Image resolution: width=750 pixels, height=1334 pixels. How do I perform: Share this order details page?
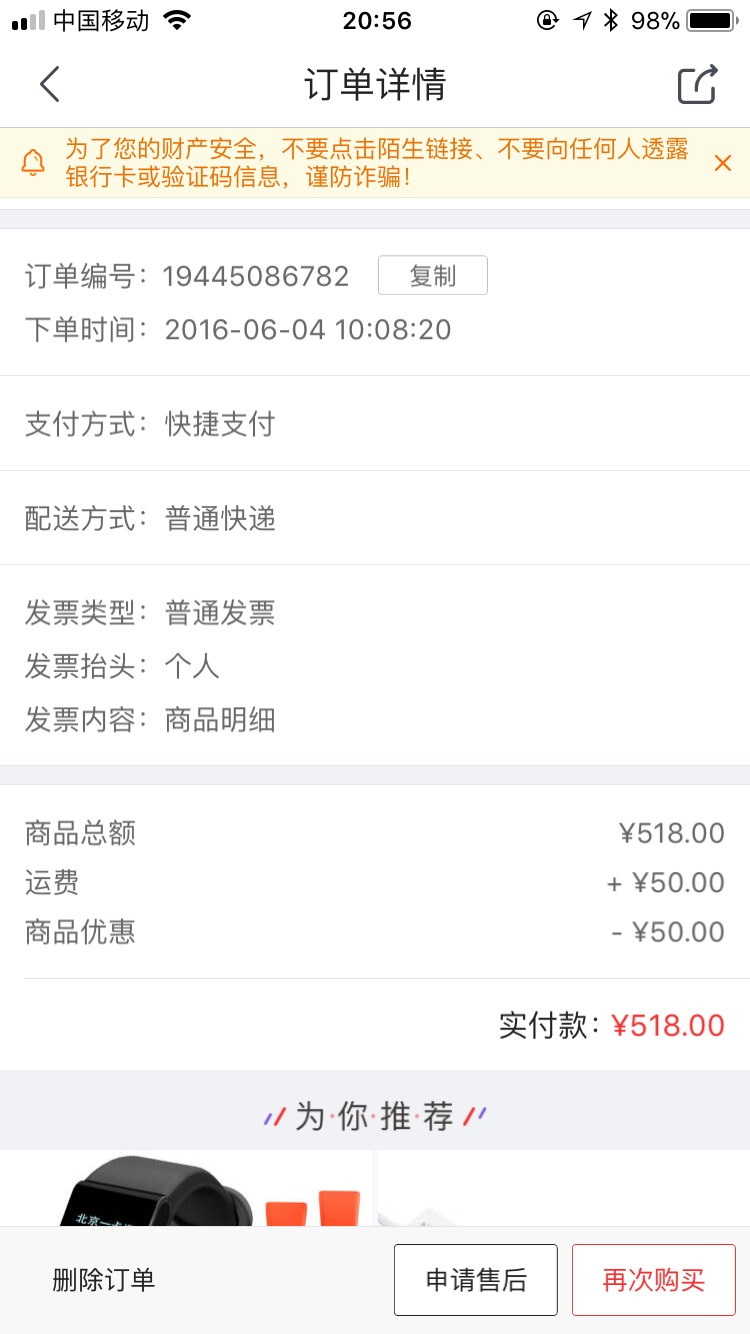(x=697, y=85)
